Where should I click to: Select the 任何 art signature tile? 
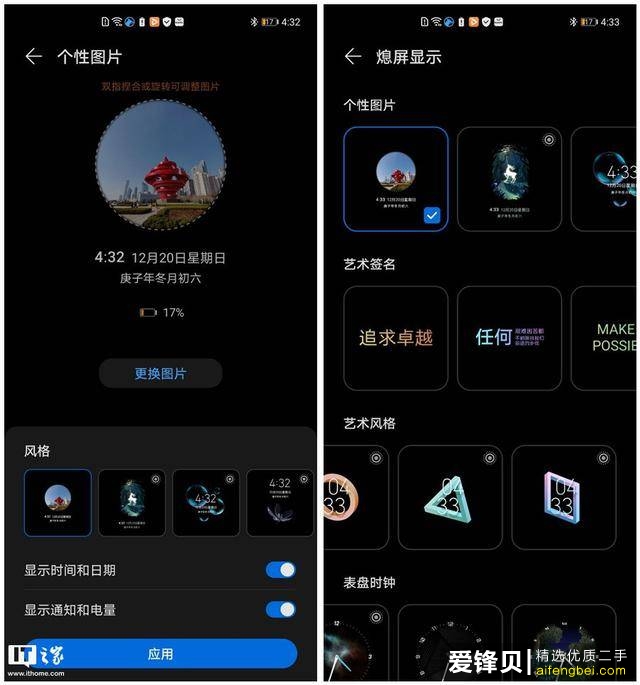509,337
